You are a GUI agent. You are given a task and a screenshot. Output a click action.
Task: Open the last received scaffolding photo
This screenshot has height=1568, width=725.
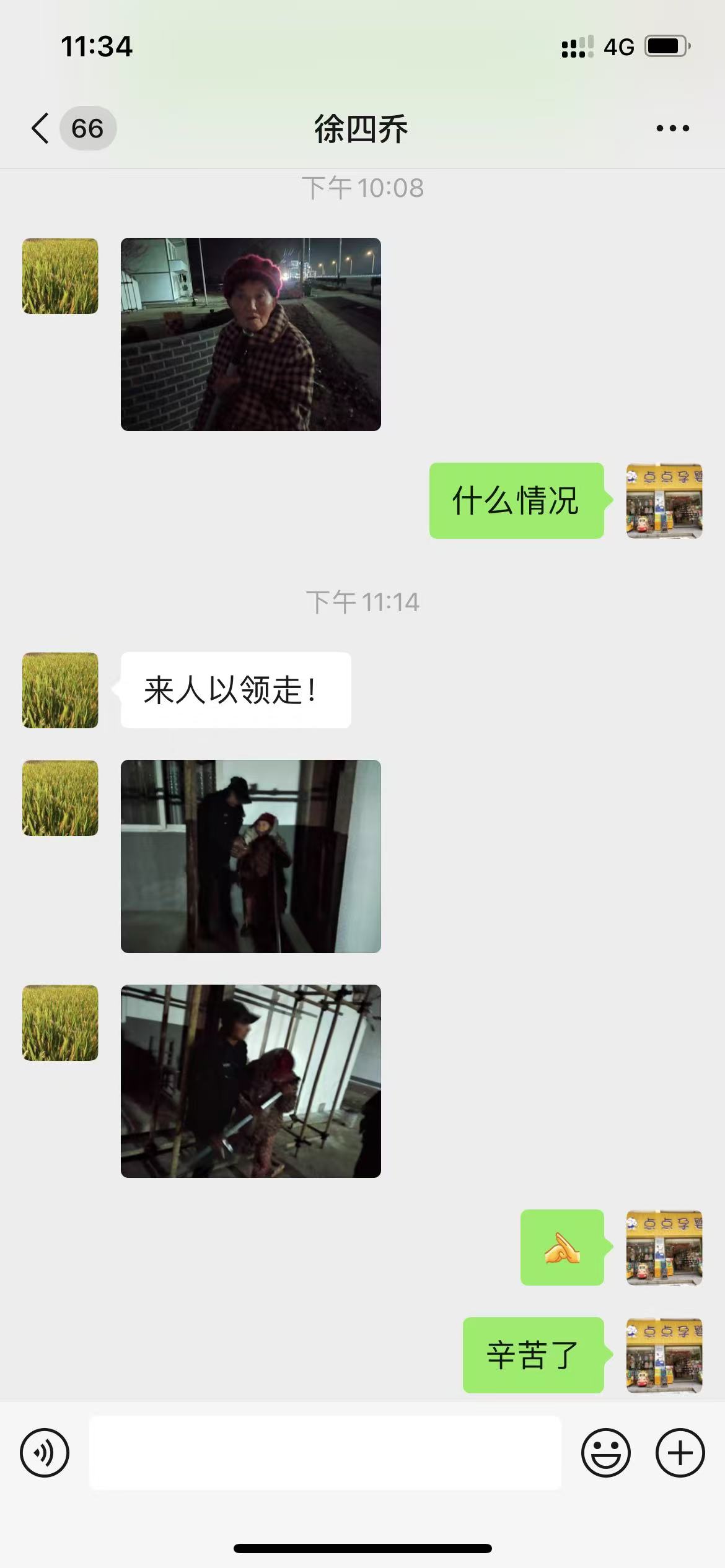250,1081
